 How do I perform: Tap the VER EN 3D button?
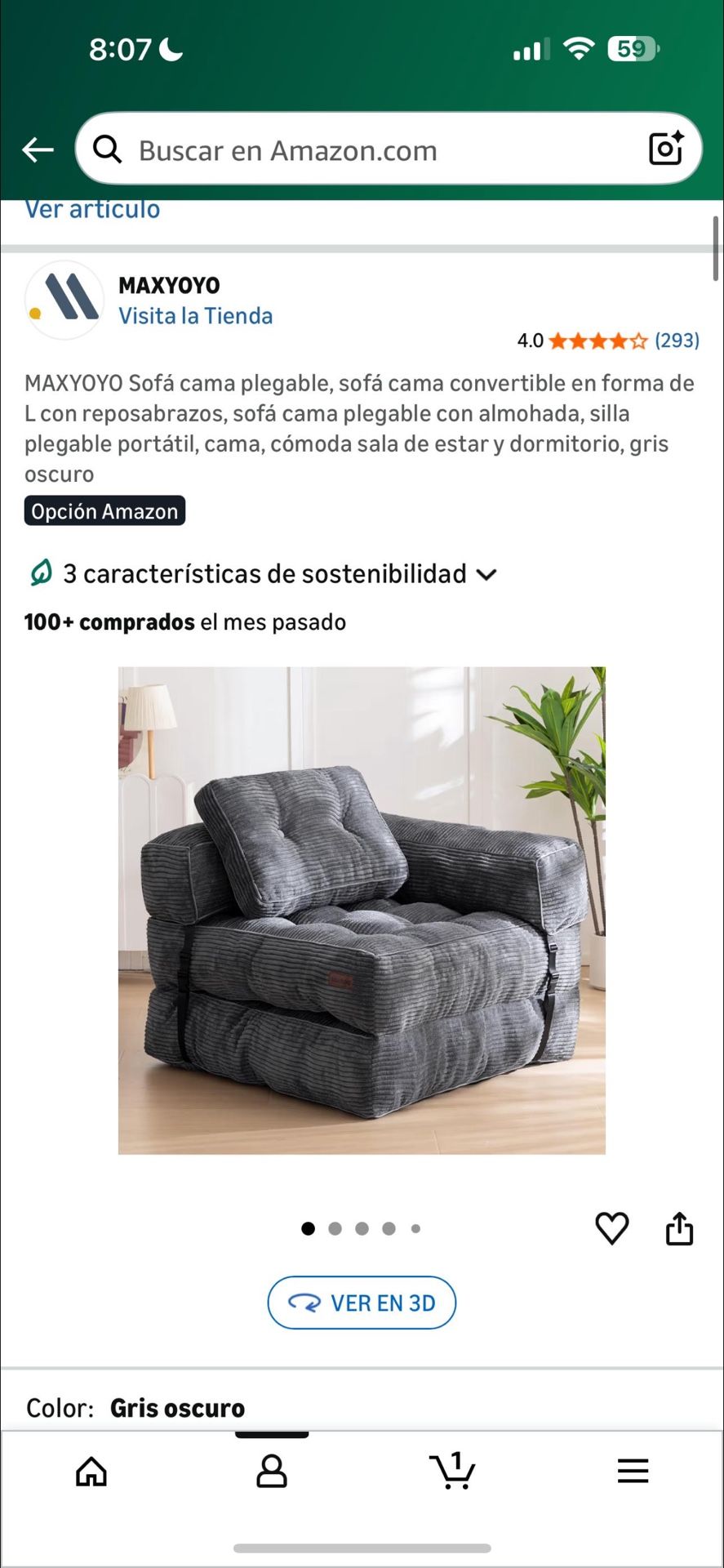coord(362,1303)
